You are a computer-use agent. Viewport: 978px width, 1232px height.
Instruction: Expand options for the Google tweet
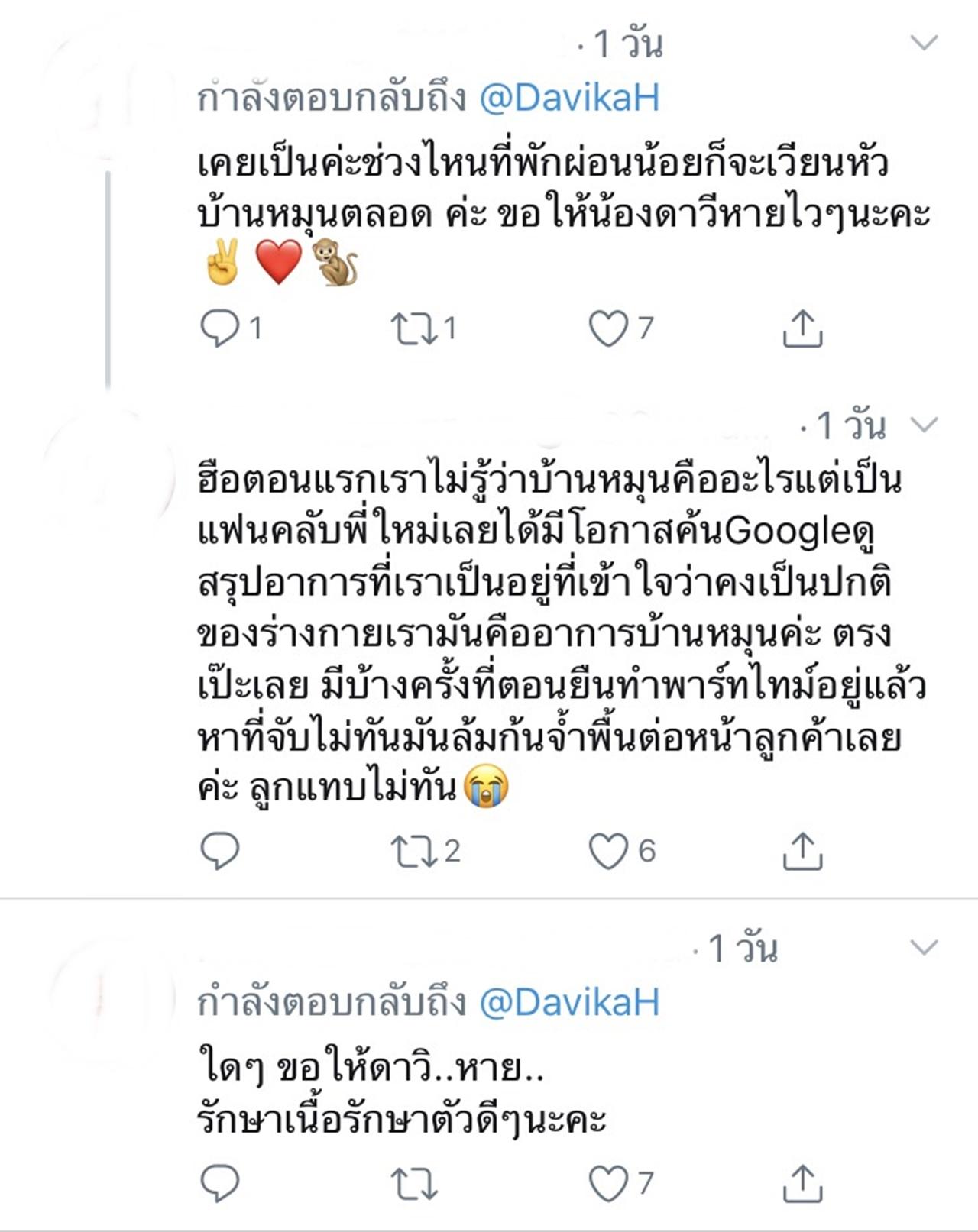(924, 425)
